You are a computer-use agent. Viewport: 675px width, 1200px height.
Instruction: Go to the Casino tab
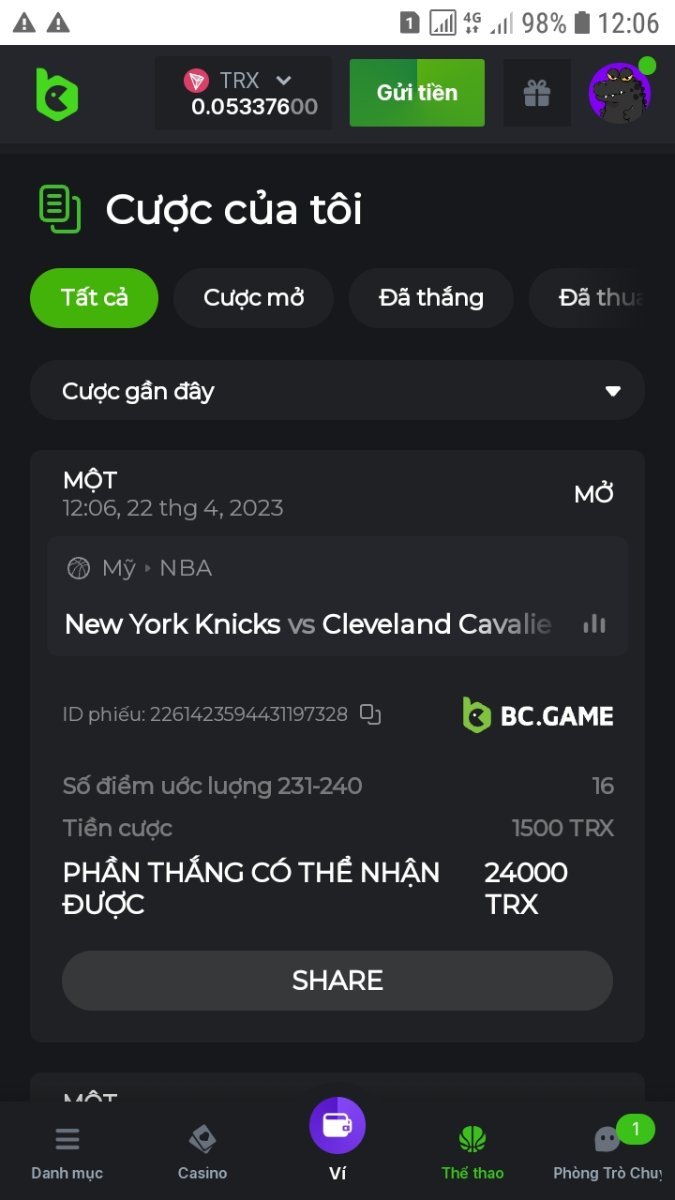[202, 1152]
